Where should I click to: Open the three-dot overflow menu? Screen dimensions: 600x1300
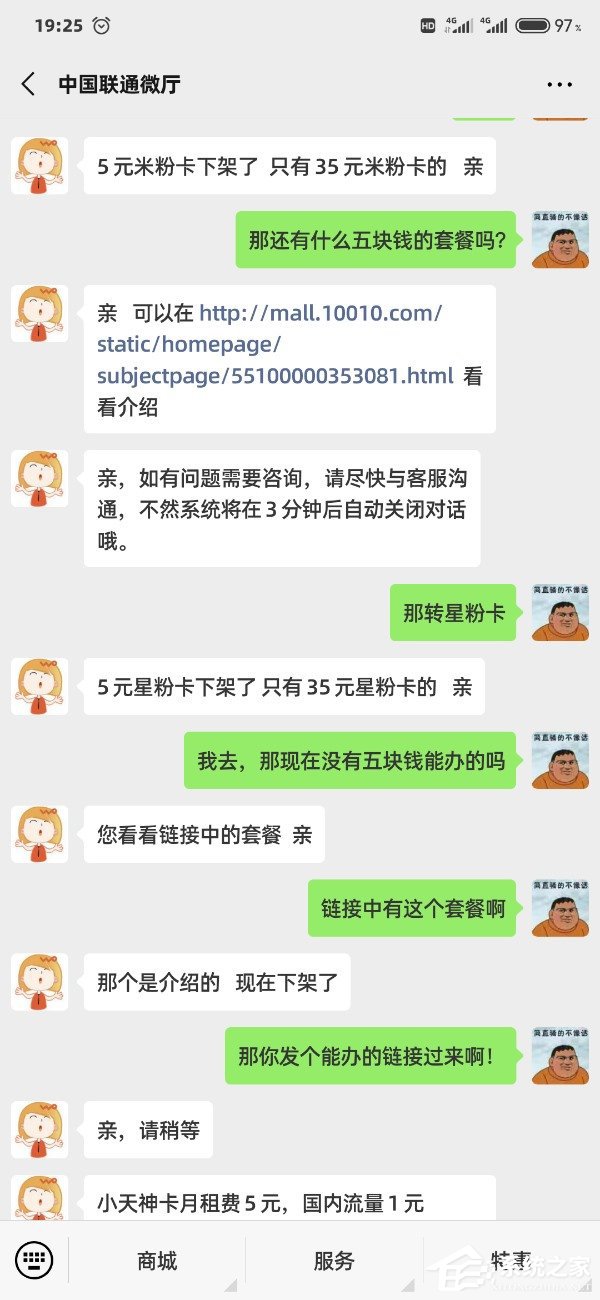click(x=560, y=85)
